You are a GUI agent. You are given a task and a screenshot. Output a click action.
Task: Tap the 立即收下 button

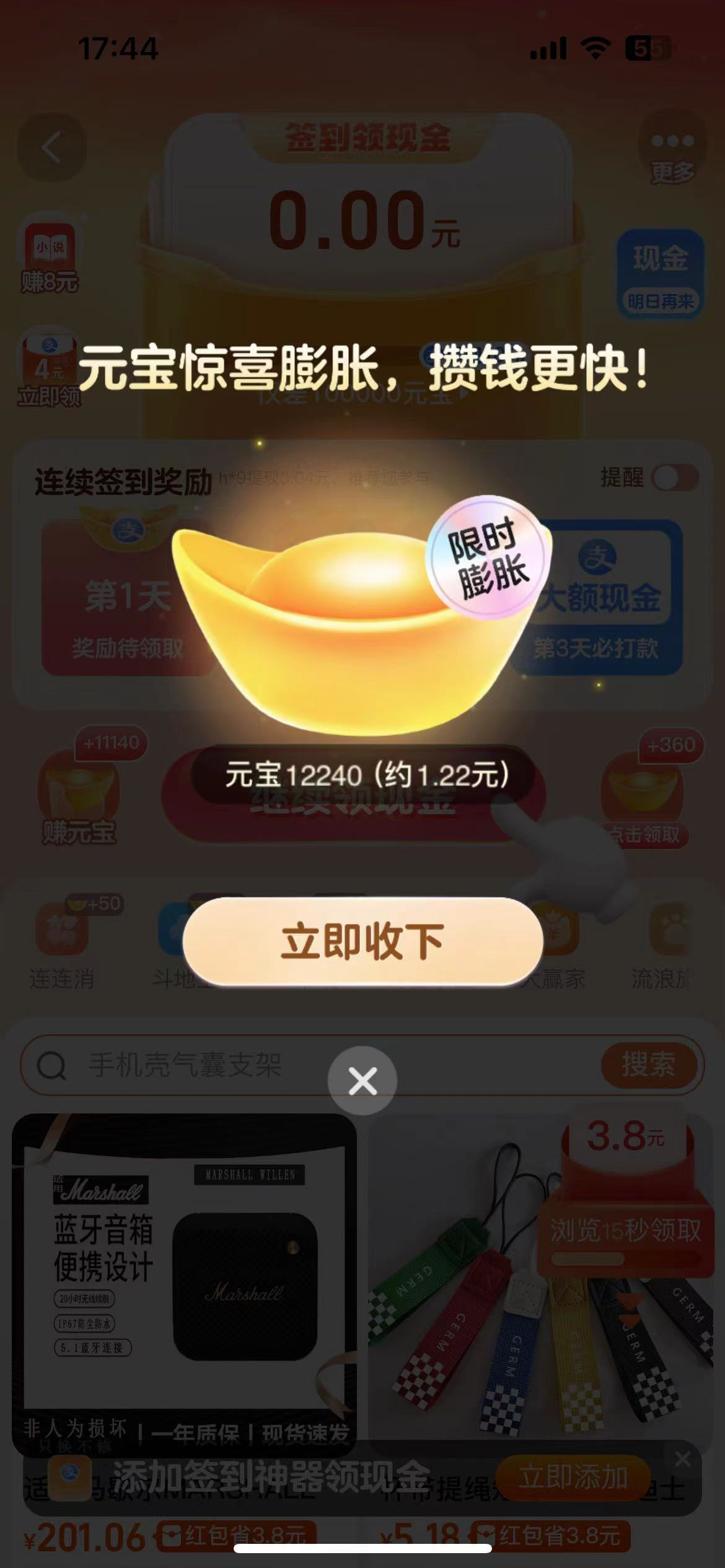click(x=362, y=941)
